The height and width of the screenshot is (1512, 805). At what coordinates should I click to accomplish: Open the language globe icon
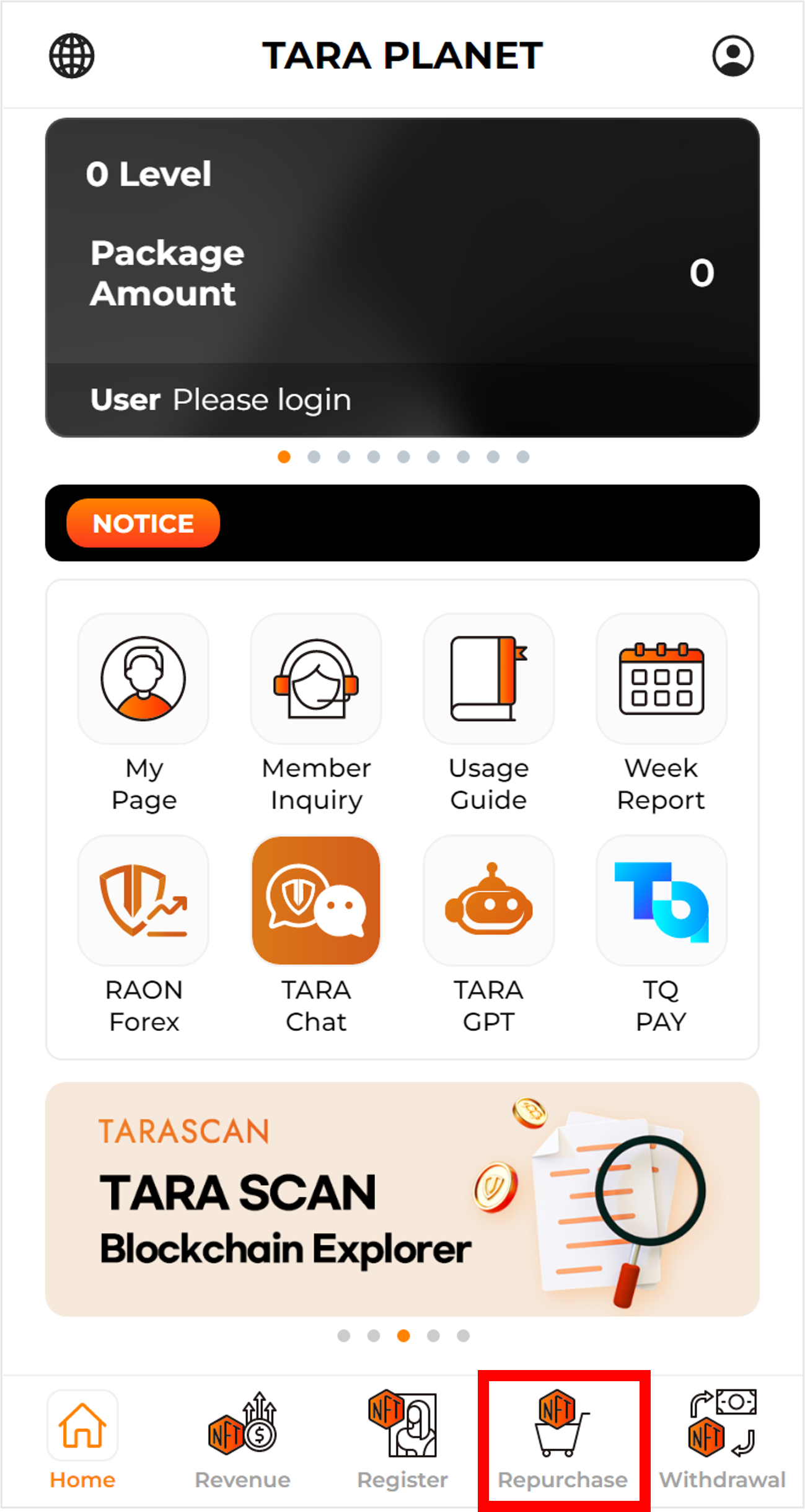coord(72,56)
